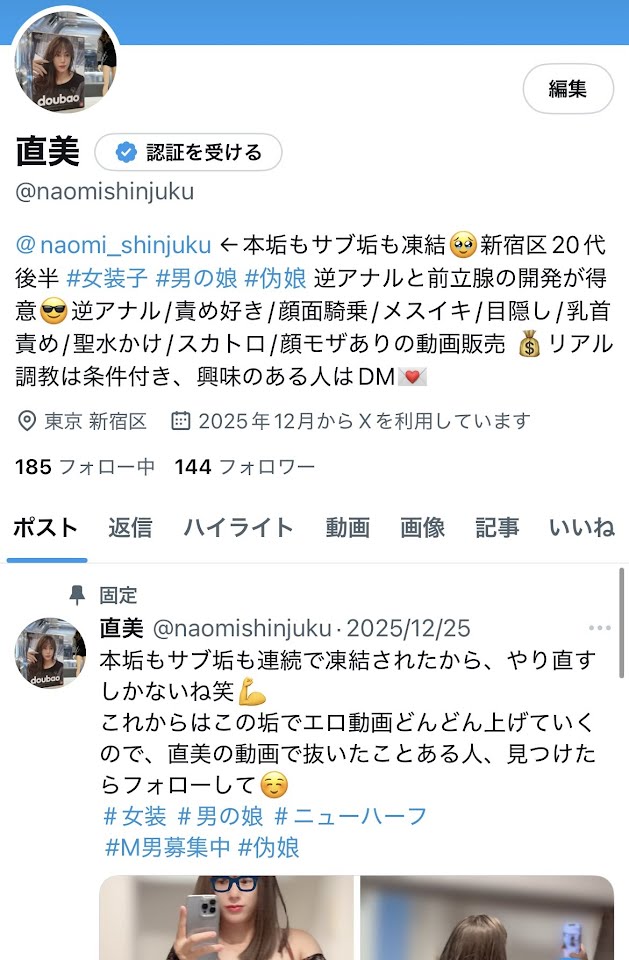Open the #ニューハーフ hashtag in pinned post
The width and height of the screenshot is (629, 960).
click(350, 815)
